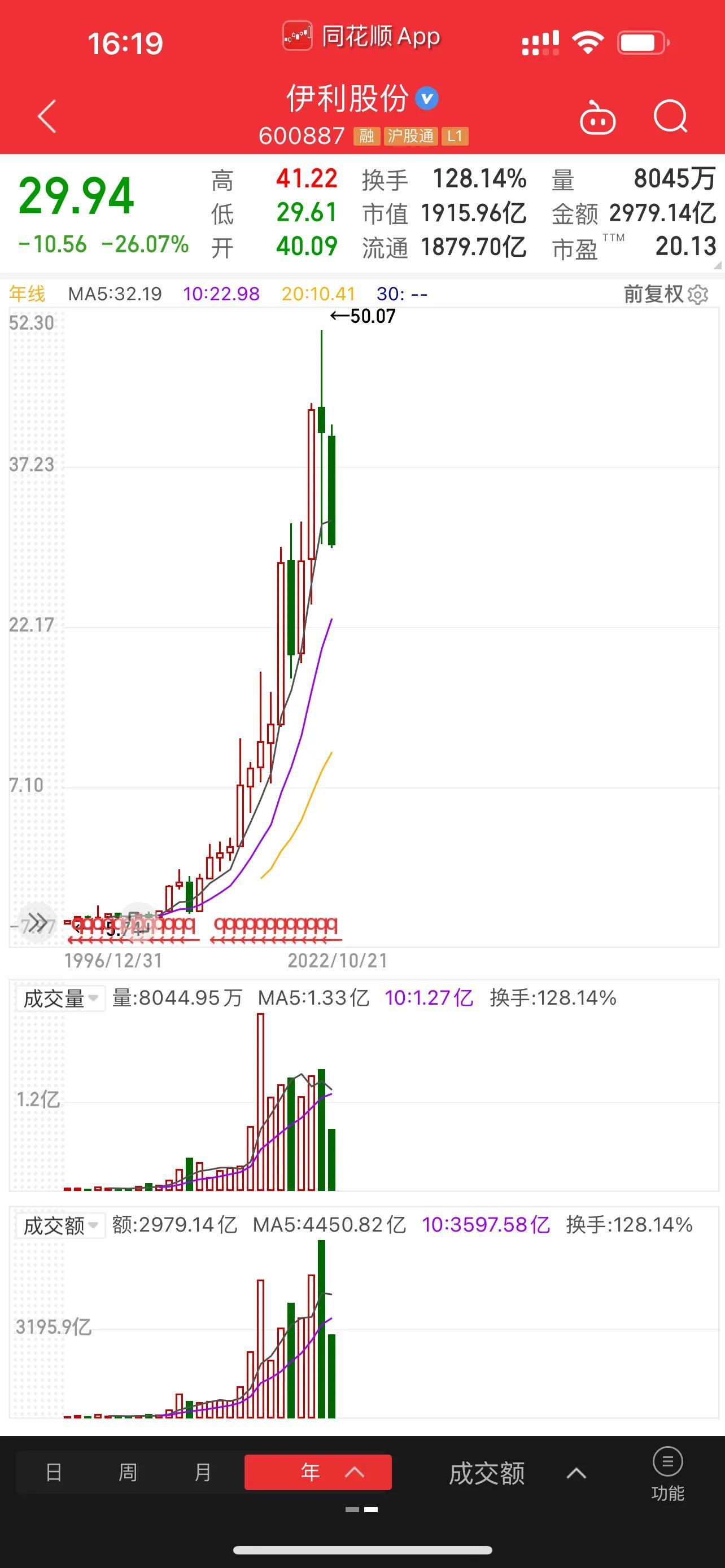Switch to the 月 monthly chart
Screen dimensions: 725x1568
pos(202,1473)
